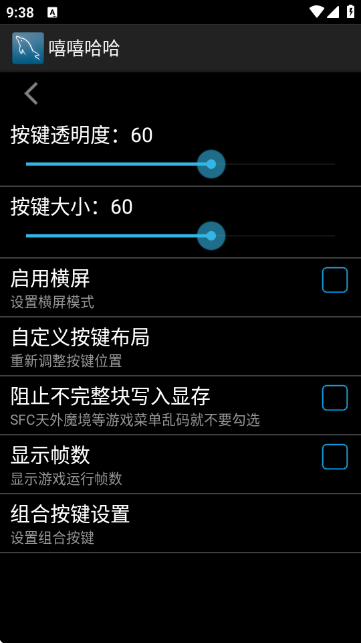Open 自定义按键布局 settings
The width and height of the screenshot is (361, 643).
[x=180, y=346]
